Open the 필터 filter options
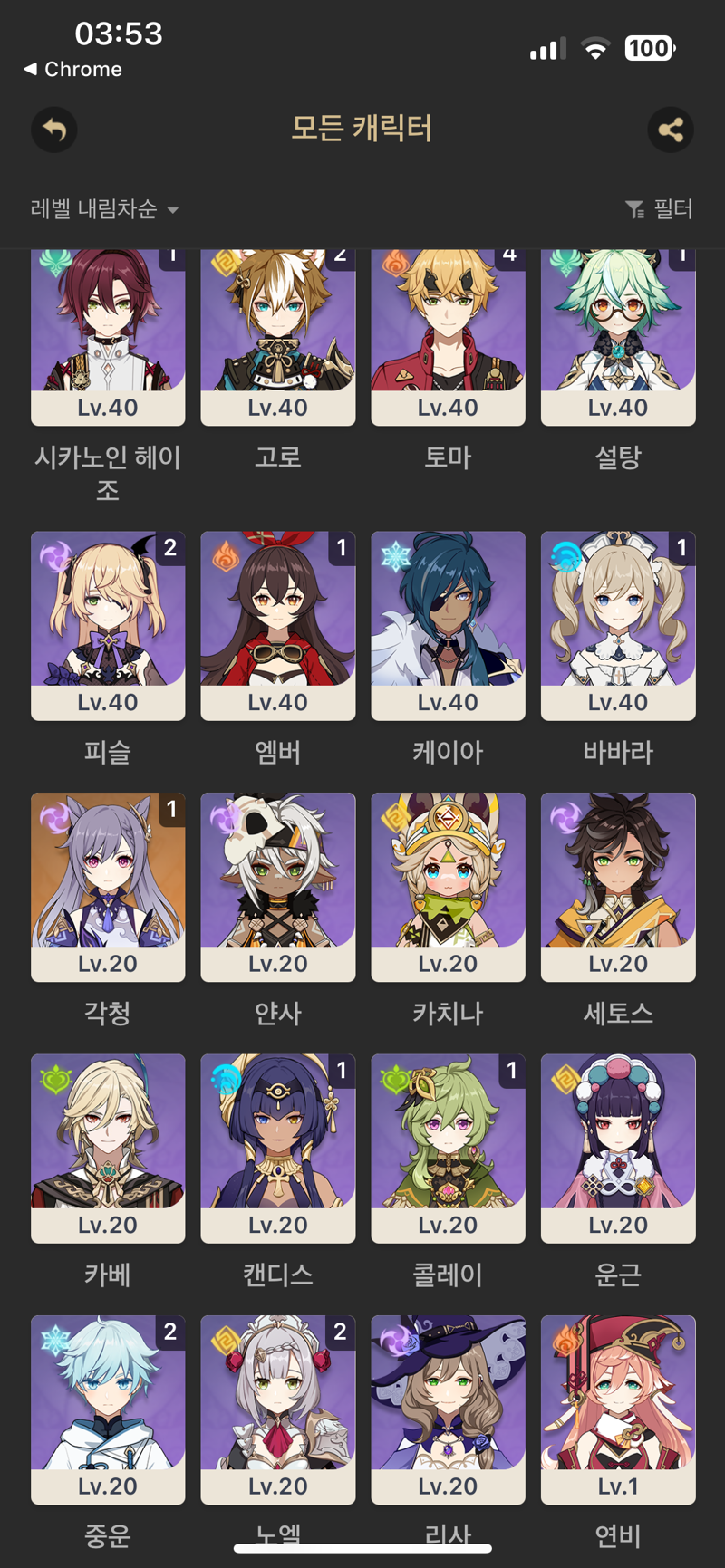Image resolution: width=725 pixels, height=1568 pixels. pos(660,209)
